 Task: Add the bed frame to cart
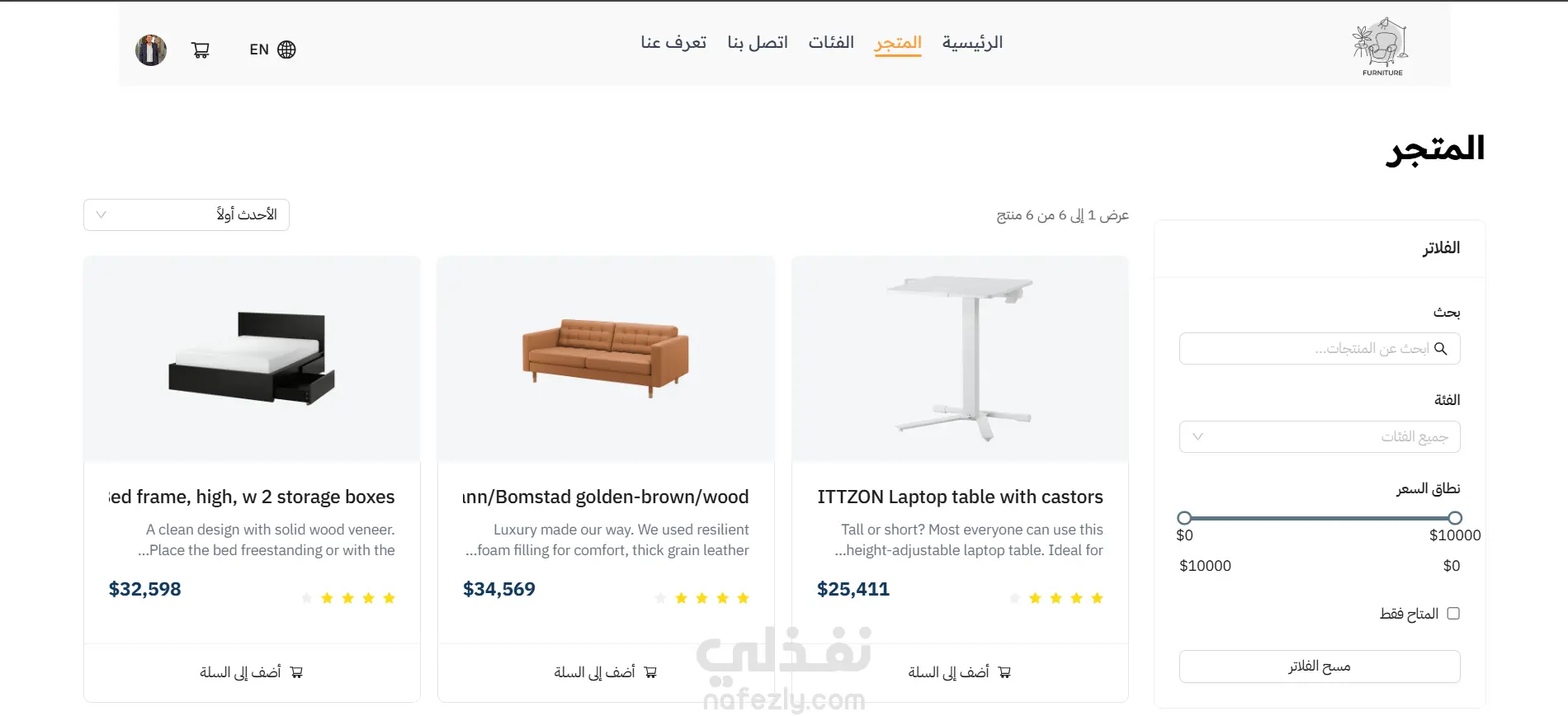[x=252, y=673]
